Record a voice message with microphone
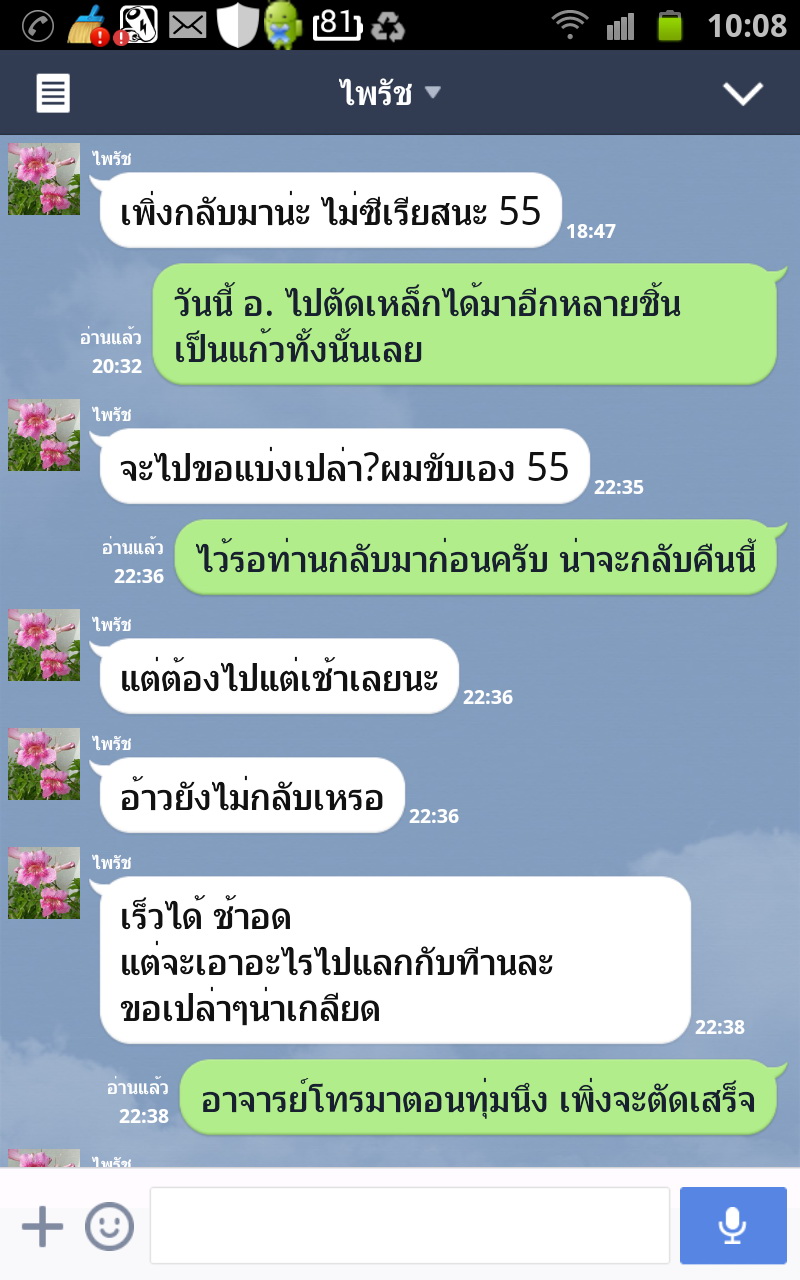This screenshot has height=1280, width=800. click(x=733, y=1226)
